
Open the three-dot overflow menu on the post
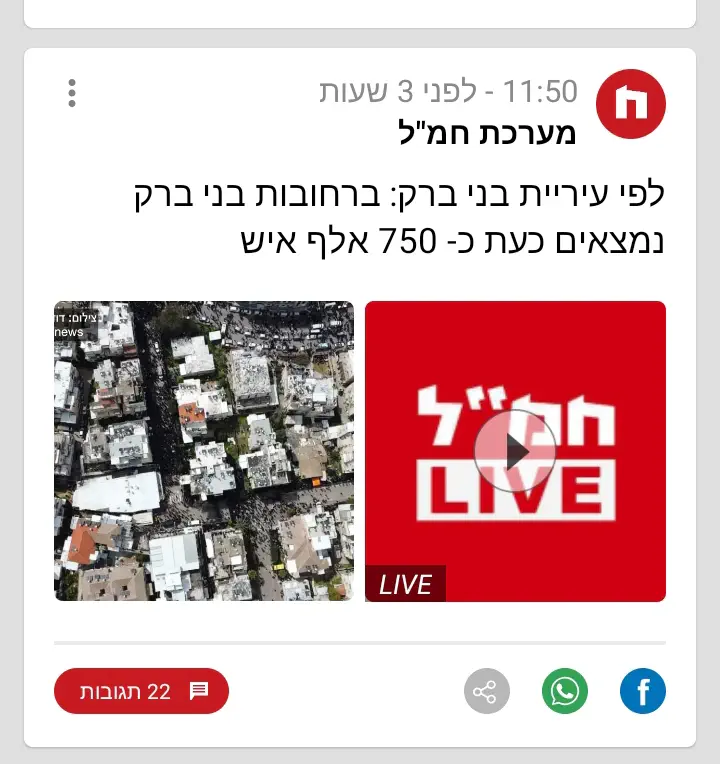(x=72, y=93)
